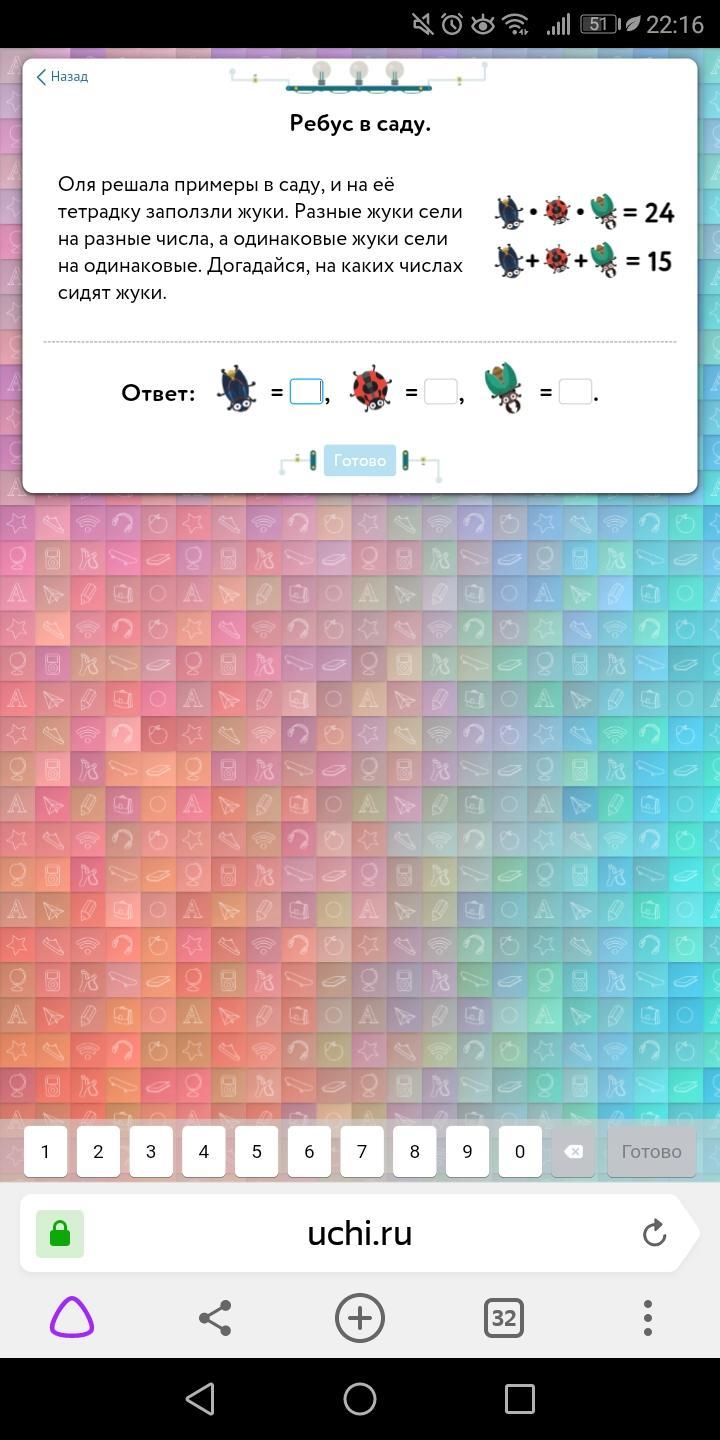The image size is (720, 1440).
Task: Select the green beetle answer field
Action: pos(575,392)
